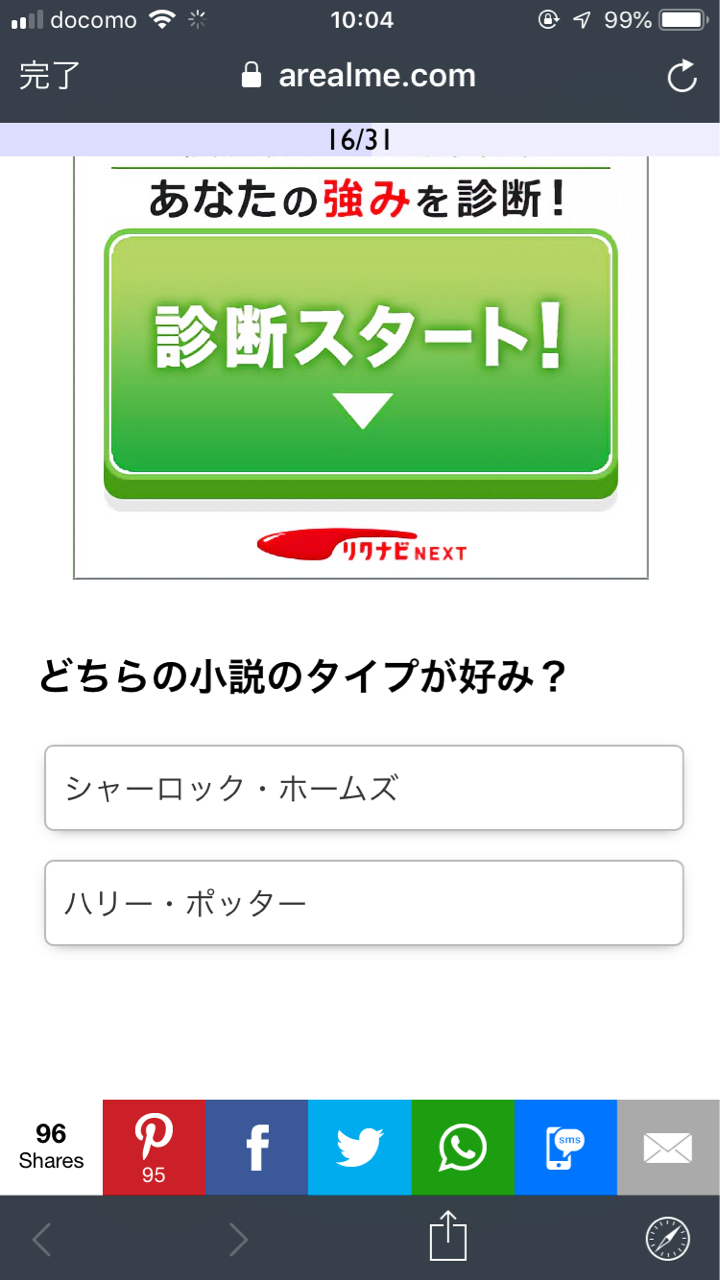Choose シャーロック・ホームズ as your answer

pos(364,788)
